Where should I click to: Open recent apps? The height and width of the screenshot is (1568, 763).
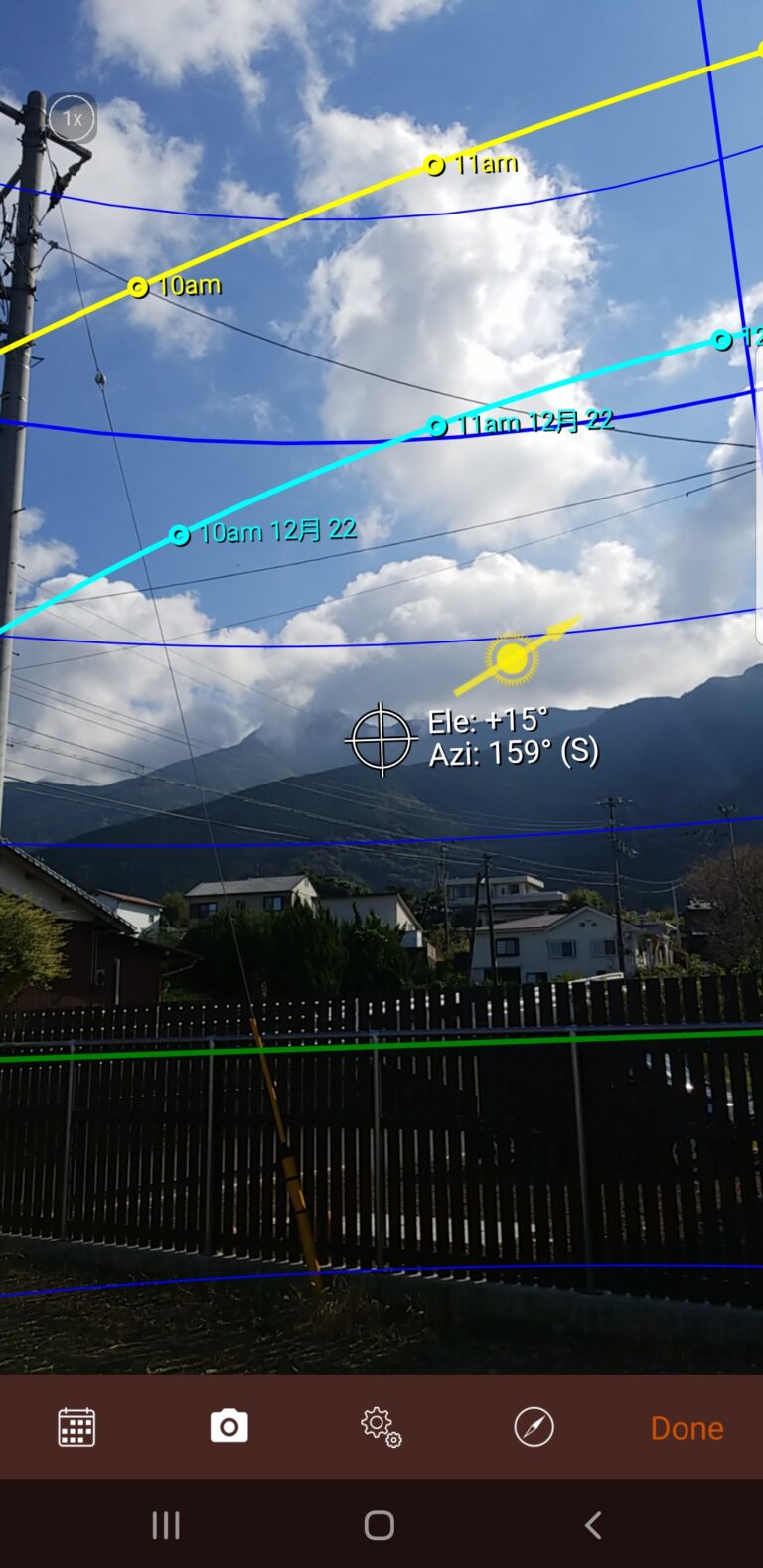point(166,1525)
